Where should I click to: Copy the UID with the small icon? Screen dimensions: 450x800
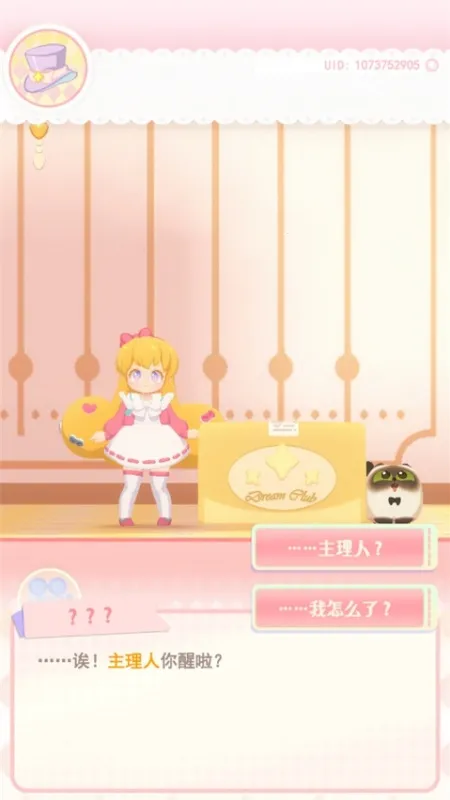[432, 65]
